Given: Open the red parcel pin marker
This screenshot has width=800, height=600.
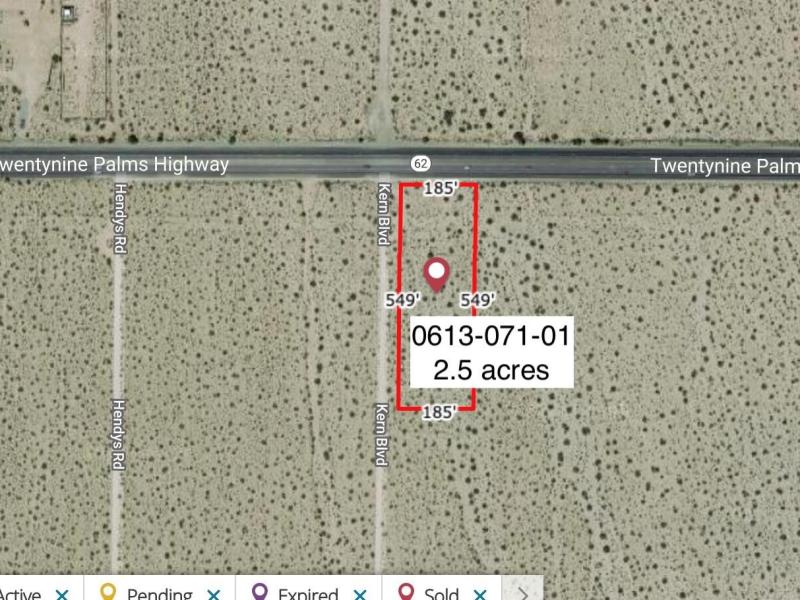Looking at the screenshot, I should [436, 273].
